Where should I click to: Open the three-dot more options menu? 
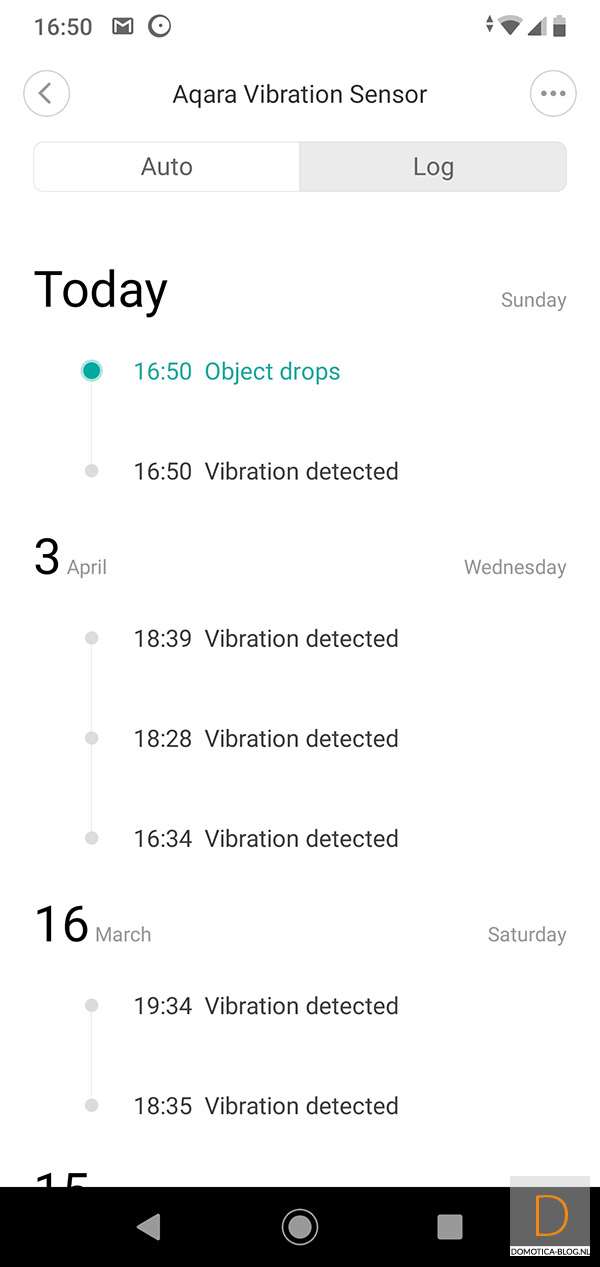pos(553,94)
